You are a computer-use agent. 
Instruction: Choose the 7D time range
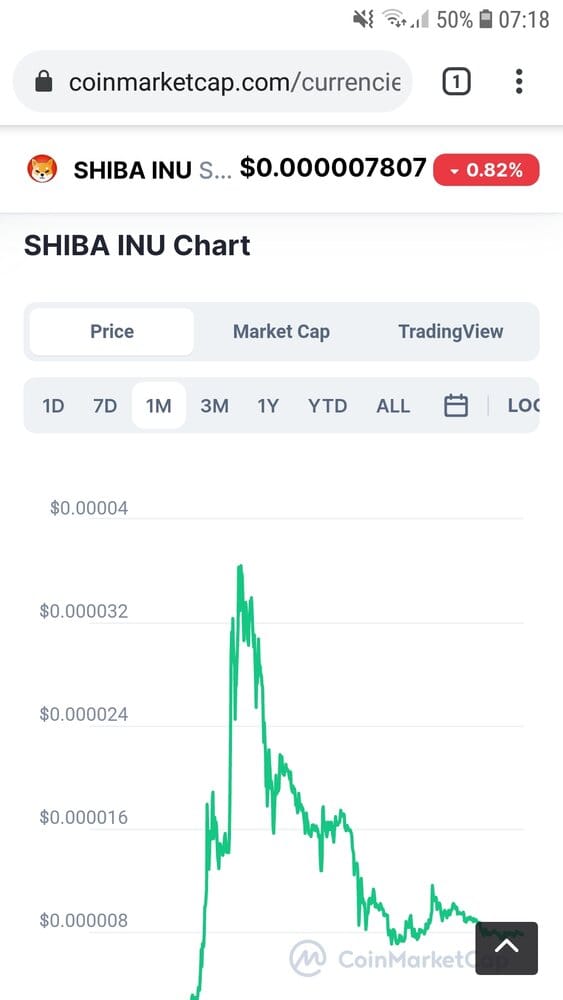coord(105,406)
